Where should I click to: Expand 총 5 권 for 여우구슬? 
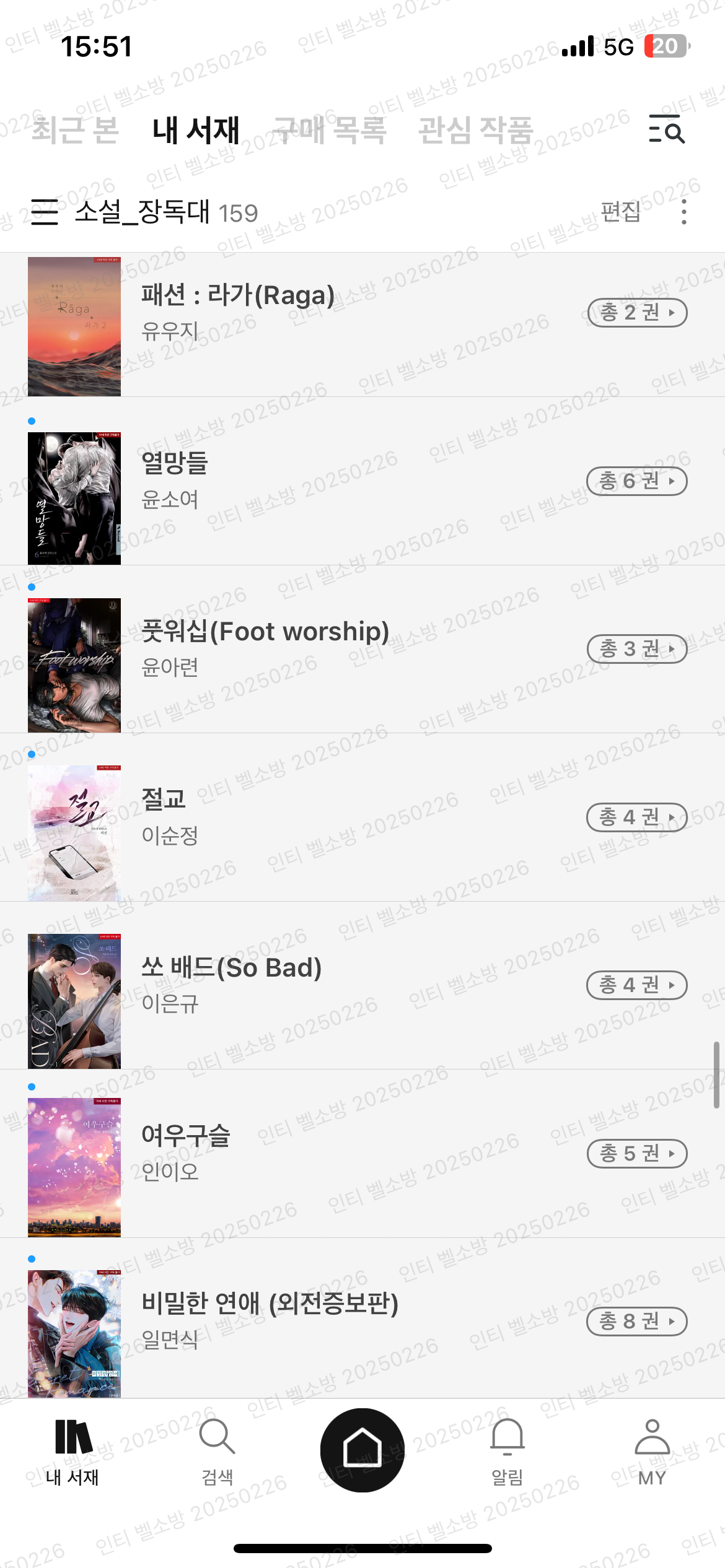(x=637, y=1154)
